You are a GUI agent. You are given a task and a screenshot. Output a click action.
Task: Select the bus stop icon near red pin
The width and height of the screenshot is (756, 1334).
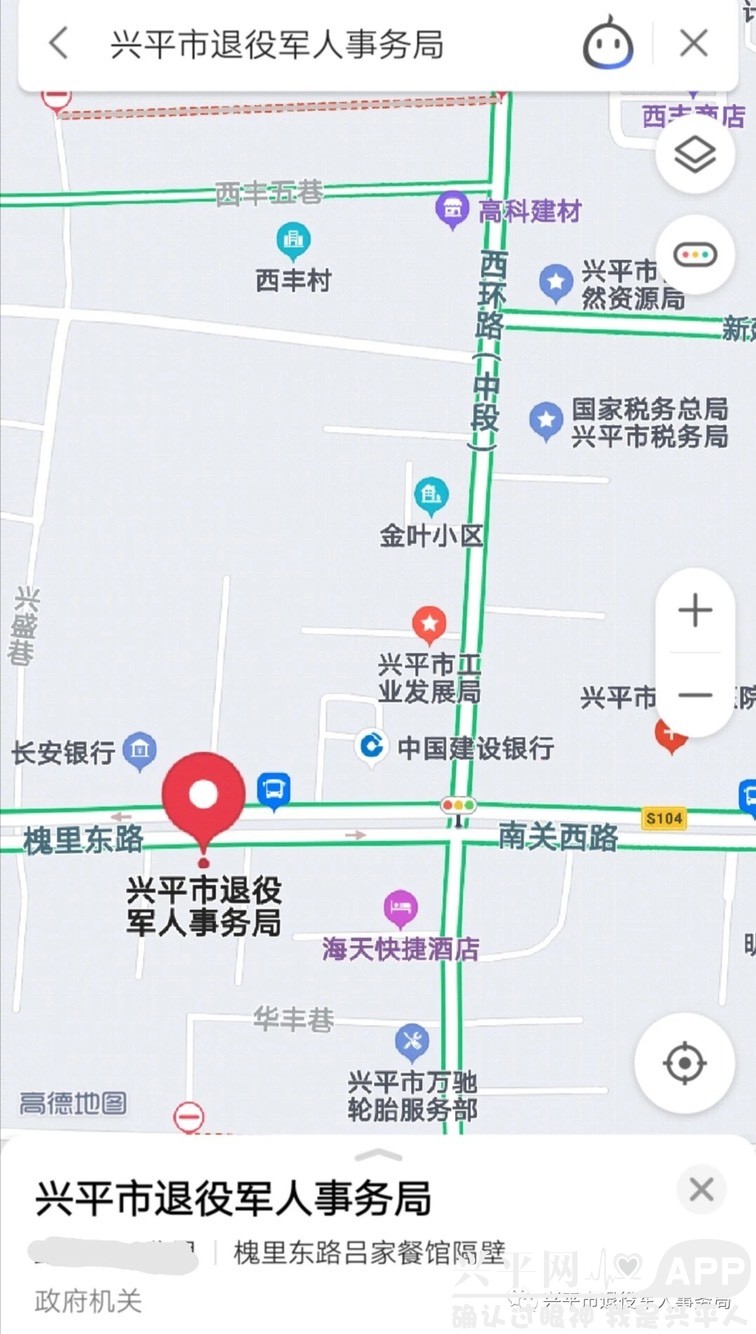(274, 790)
